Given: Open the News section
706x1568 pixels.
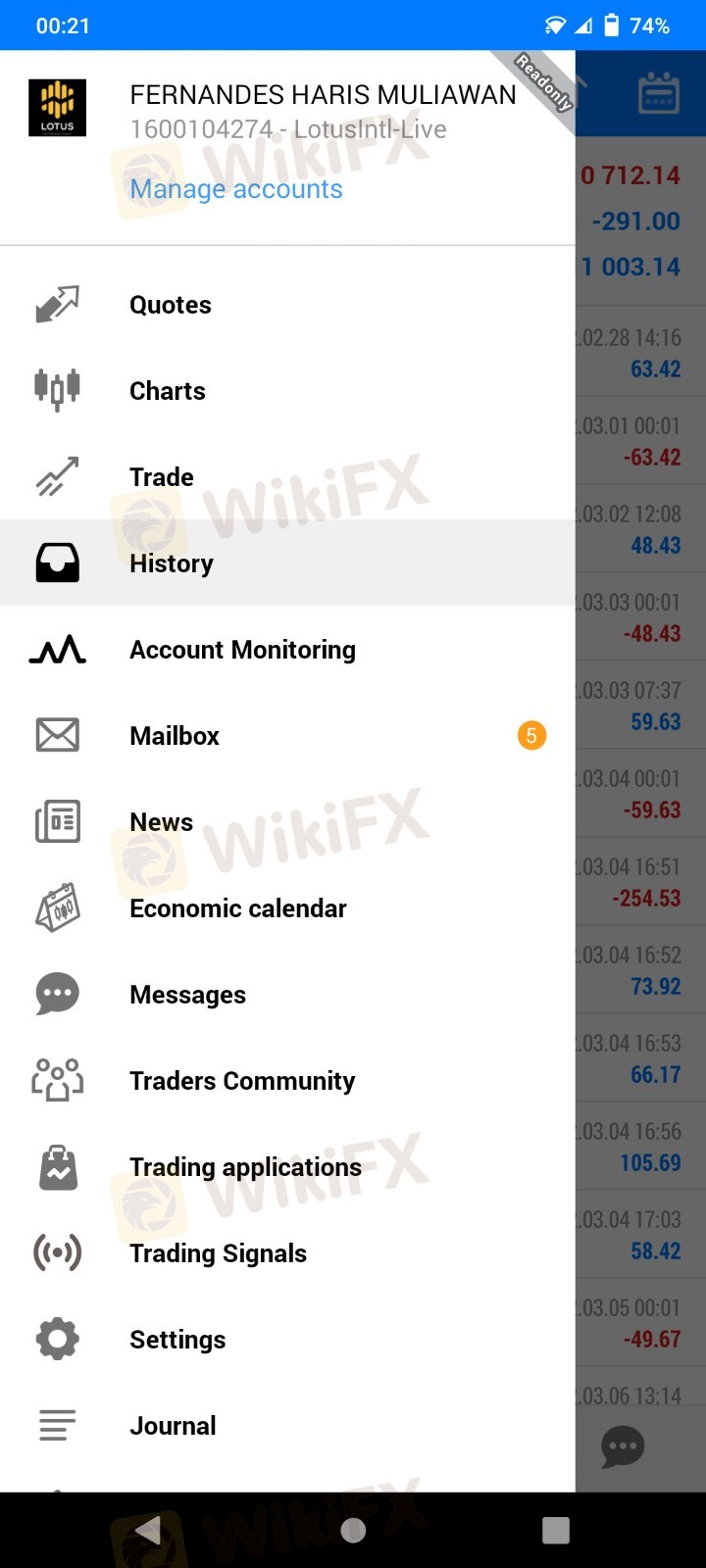Looking at the screenshot, I should (287, 822).
